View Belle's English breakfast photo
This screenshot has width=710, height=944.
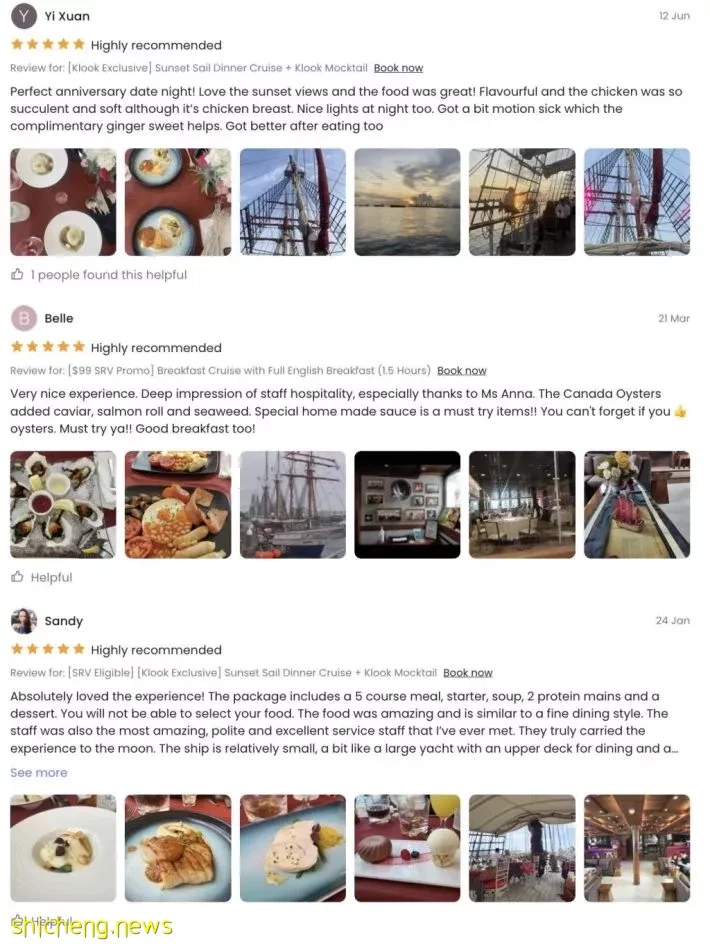click(178, 504)
